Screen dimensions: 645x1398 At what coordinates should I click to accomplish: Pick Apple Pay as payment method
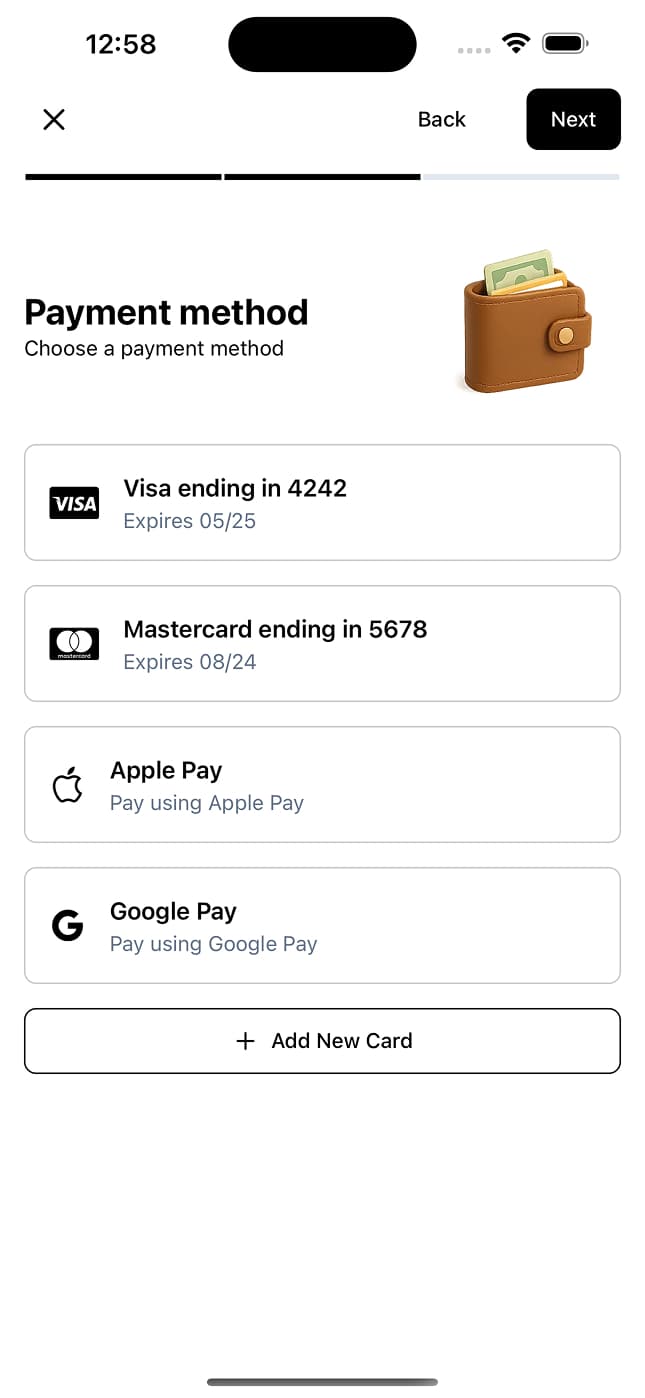pyautogui.click(x=322, y=784)
